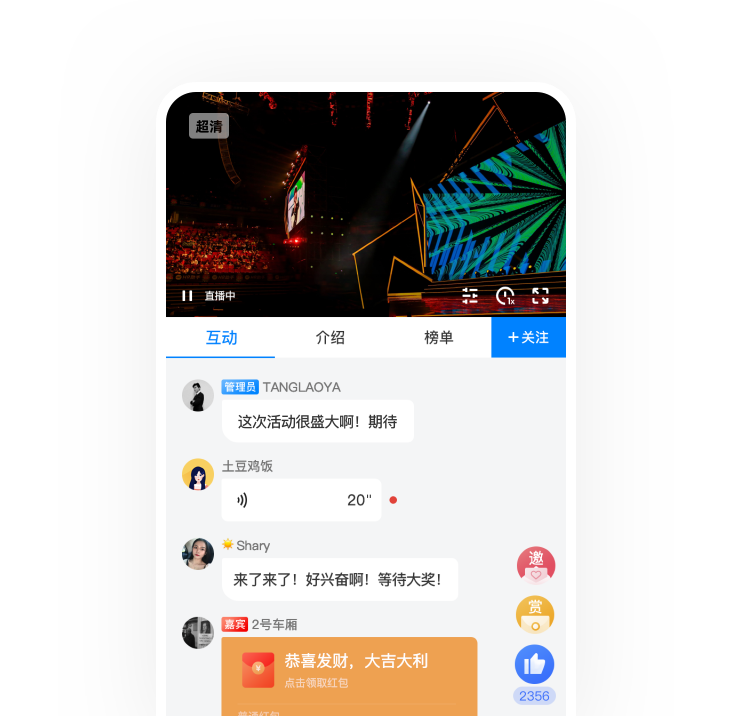Enter fullscreen video mode
Image resolution: width=732 pixels, height=716 pixels.
(x=540, y=296)
